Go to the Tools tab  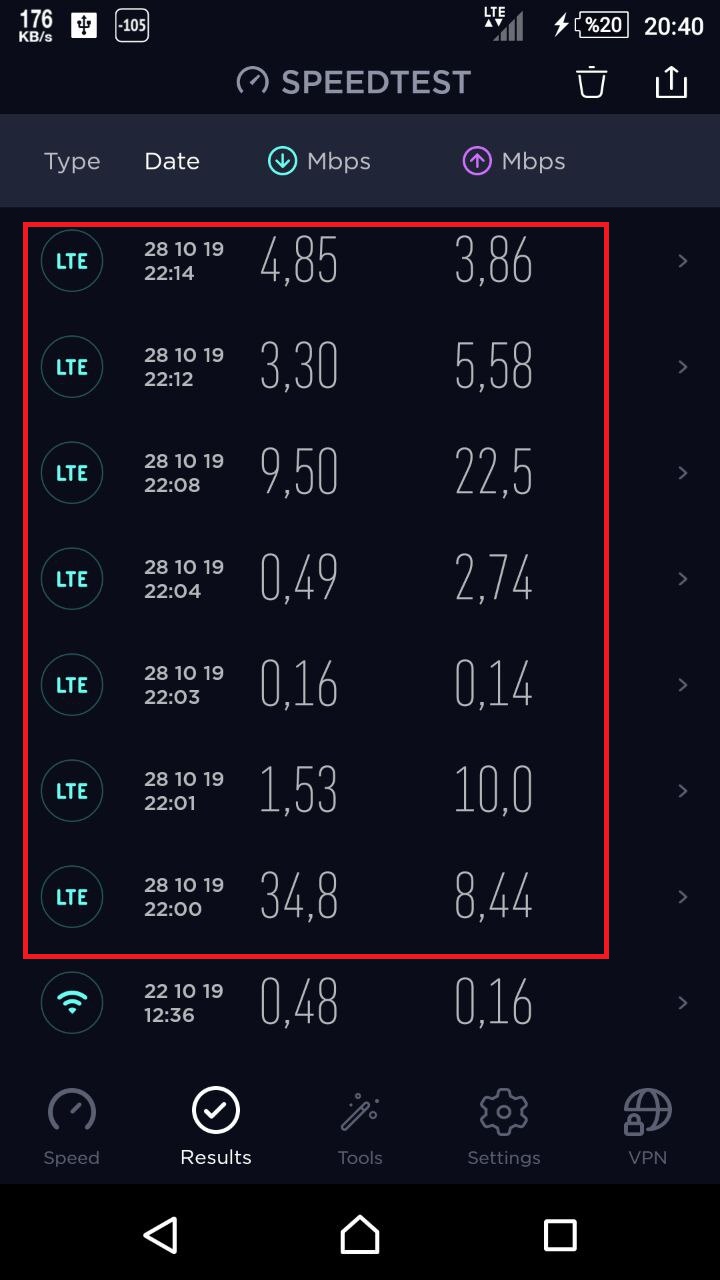point(360,1128)
